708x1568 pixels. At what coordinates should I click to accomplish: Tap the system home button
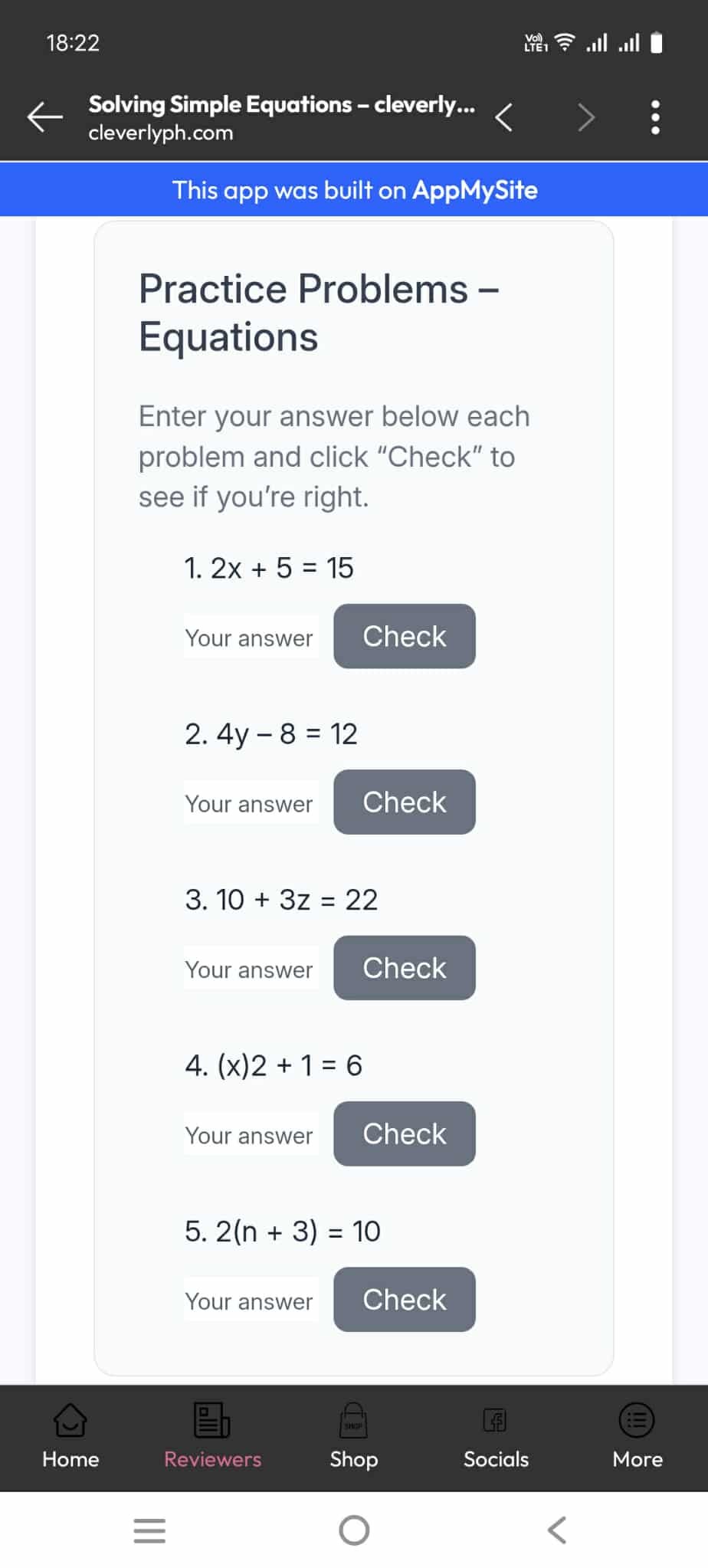click(x=354, y=1530)
